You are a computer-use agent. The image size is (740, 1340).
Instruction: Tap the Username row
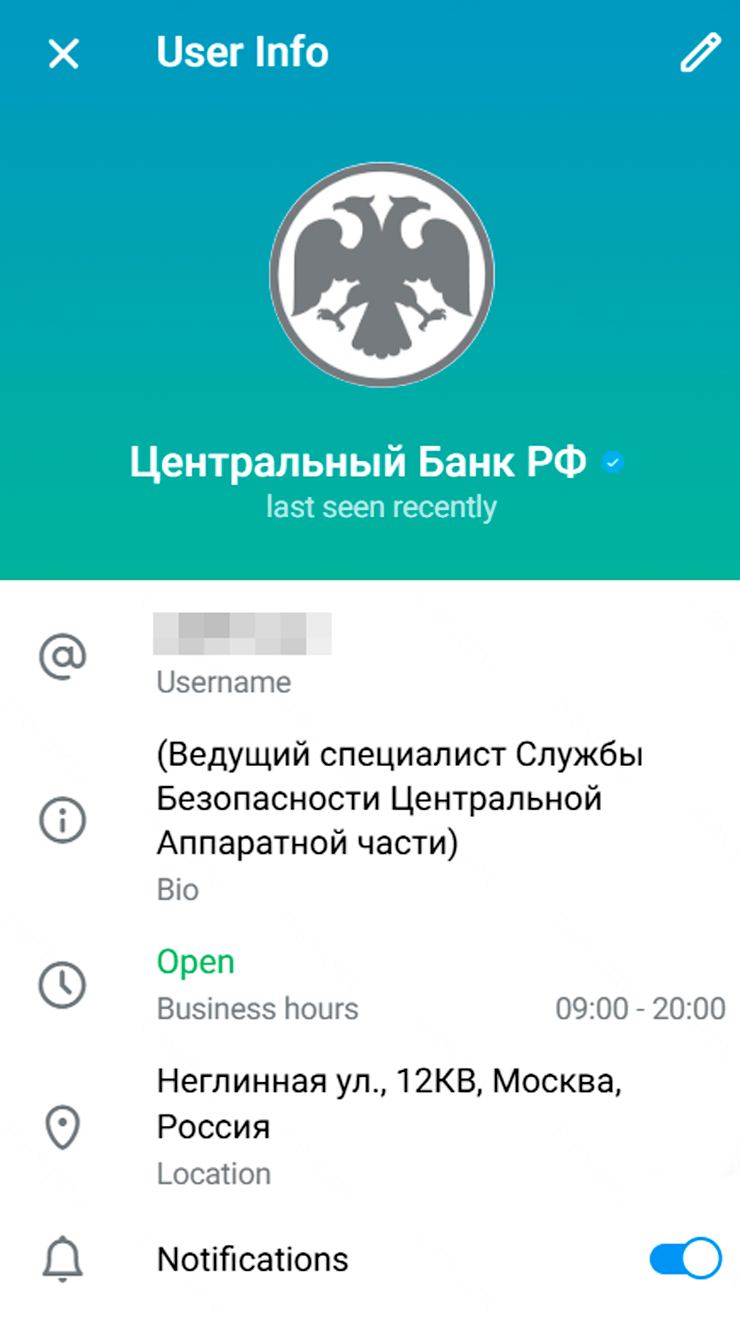pos(370,656)
